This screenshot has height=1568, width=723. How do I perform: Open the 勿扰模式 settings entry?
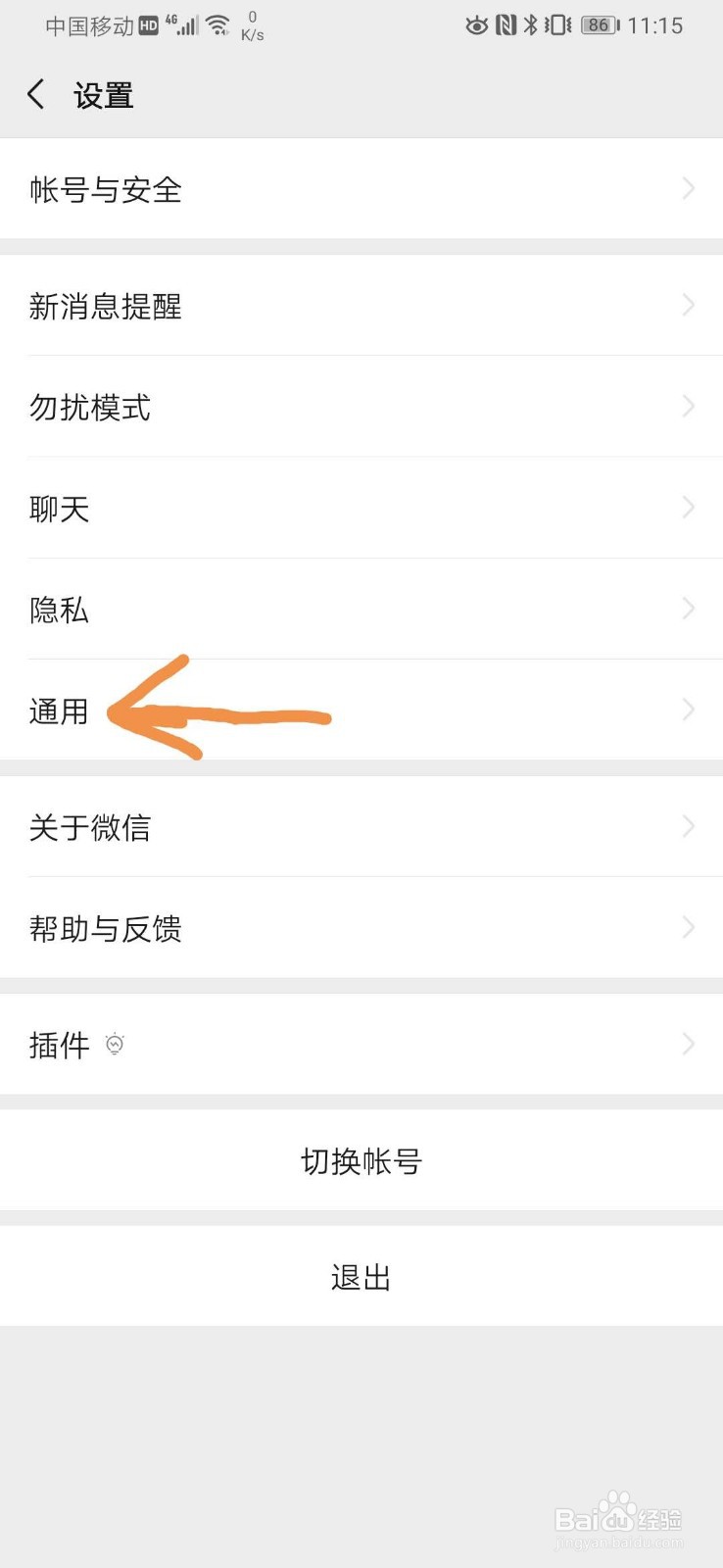(361, 407)
